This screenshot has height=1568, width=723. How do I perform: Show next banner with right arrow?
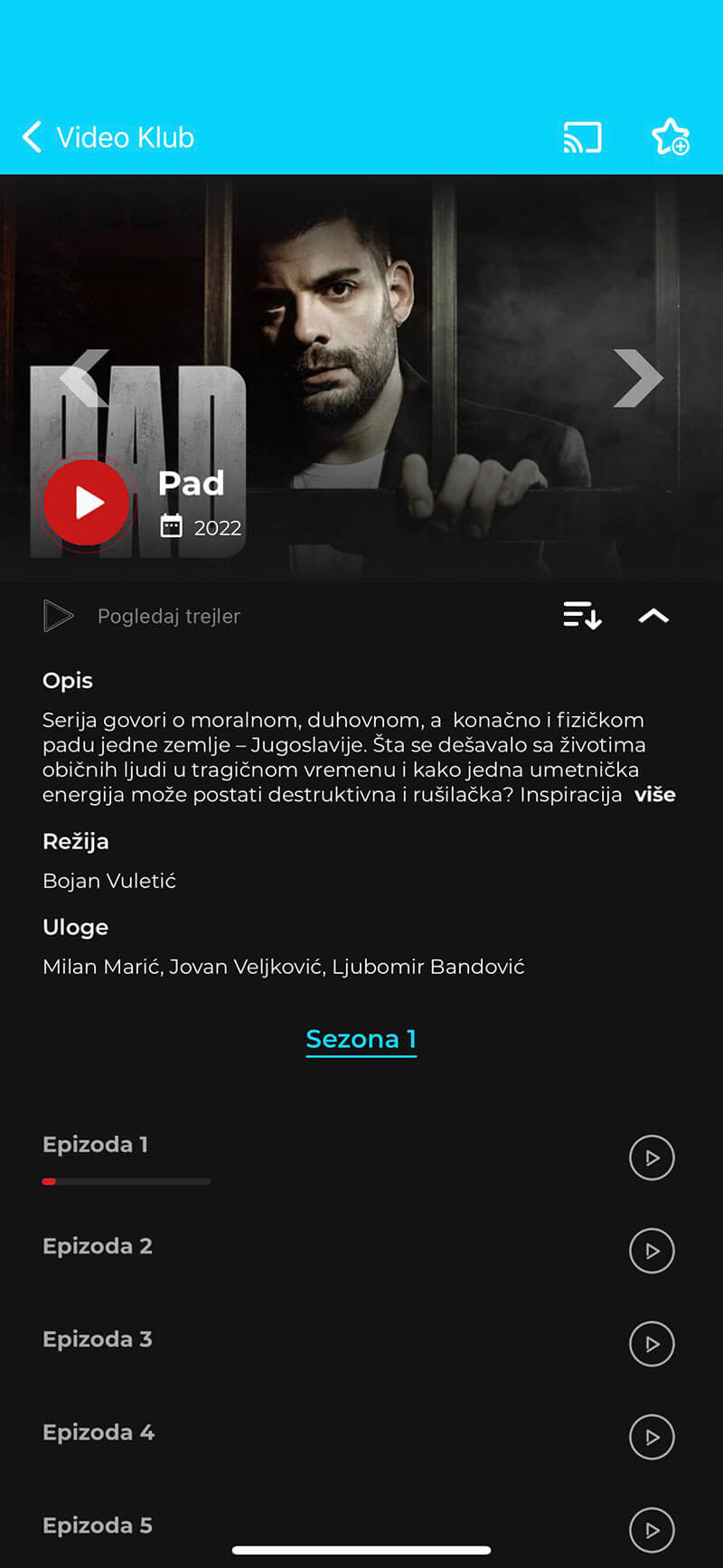638,378
